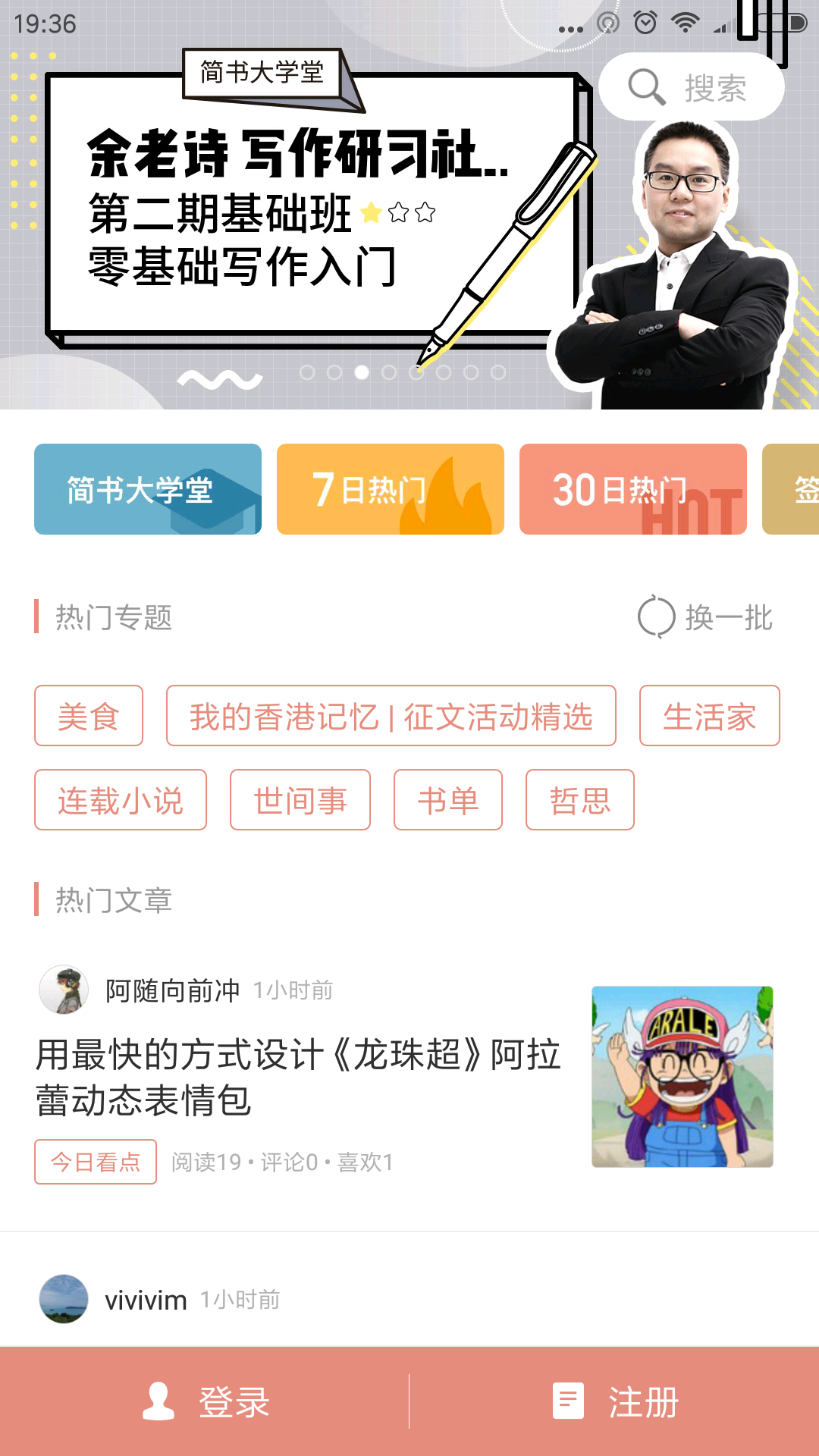Open the Arale article thumbnail image

tap(682, 1076)
